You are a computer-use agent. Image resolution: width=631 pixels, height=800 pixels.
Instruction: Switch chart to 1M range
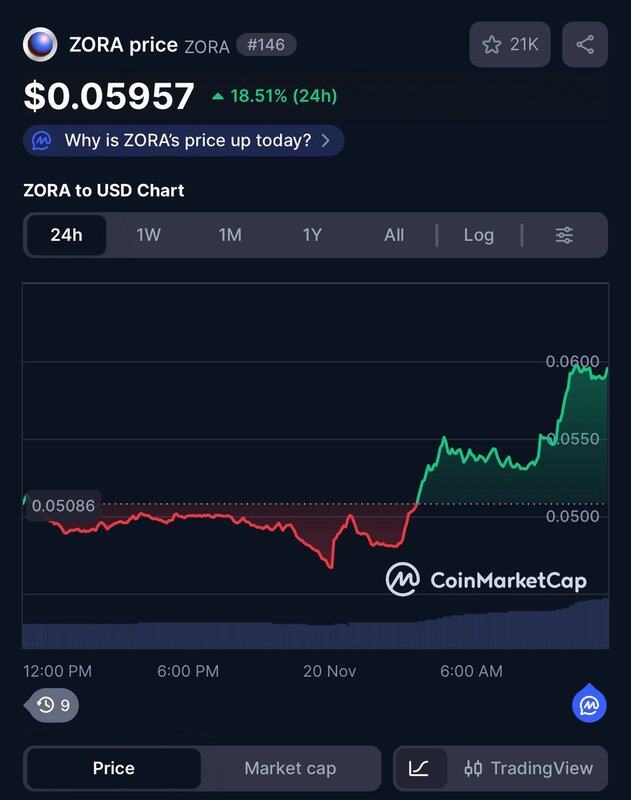(x=230, y=235)
